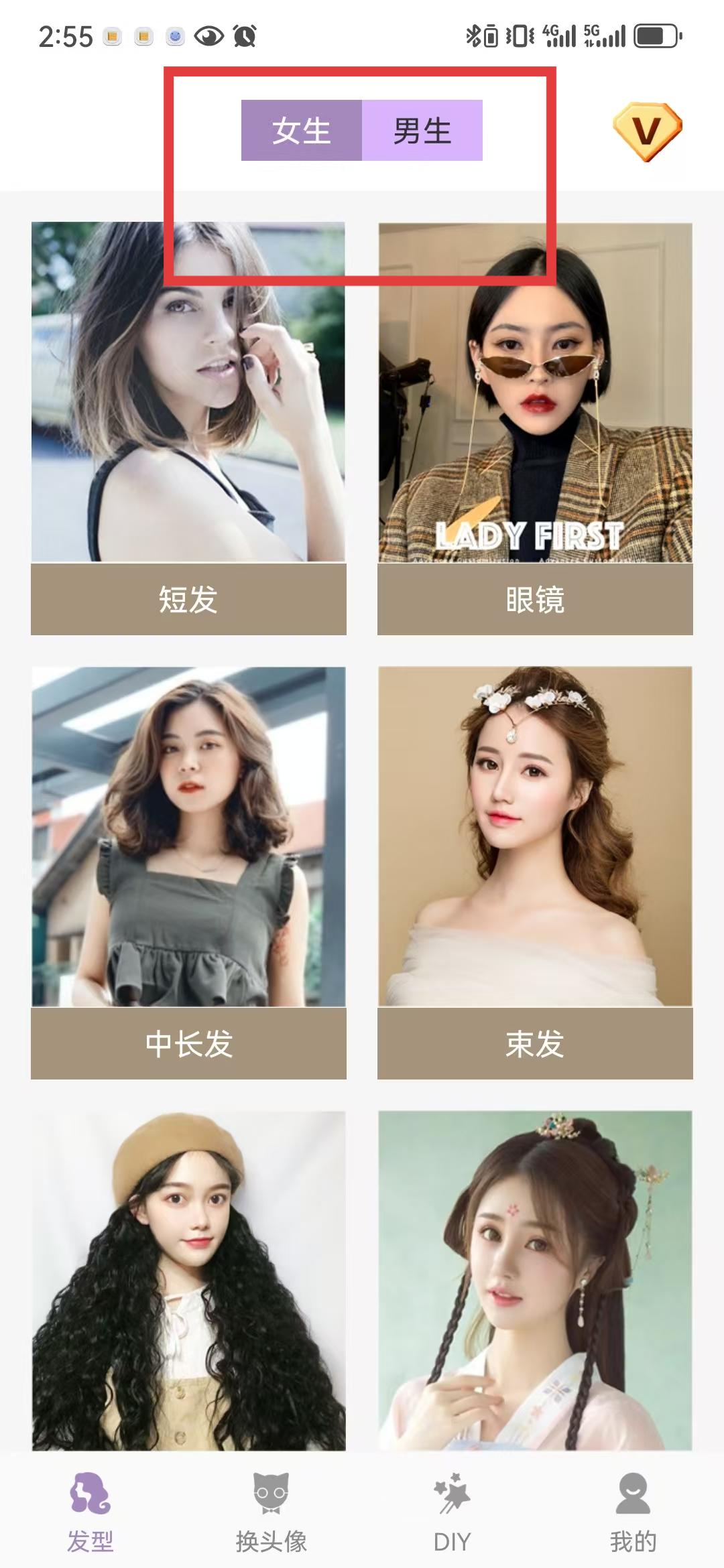Open the 我的 tab
724x1568 pixels.
pyautogui.click(x=633, y=1511)
